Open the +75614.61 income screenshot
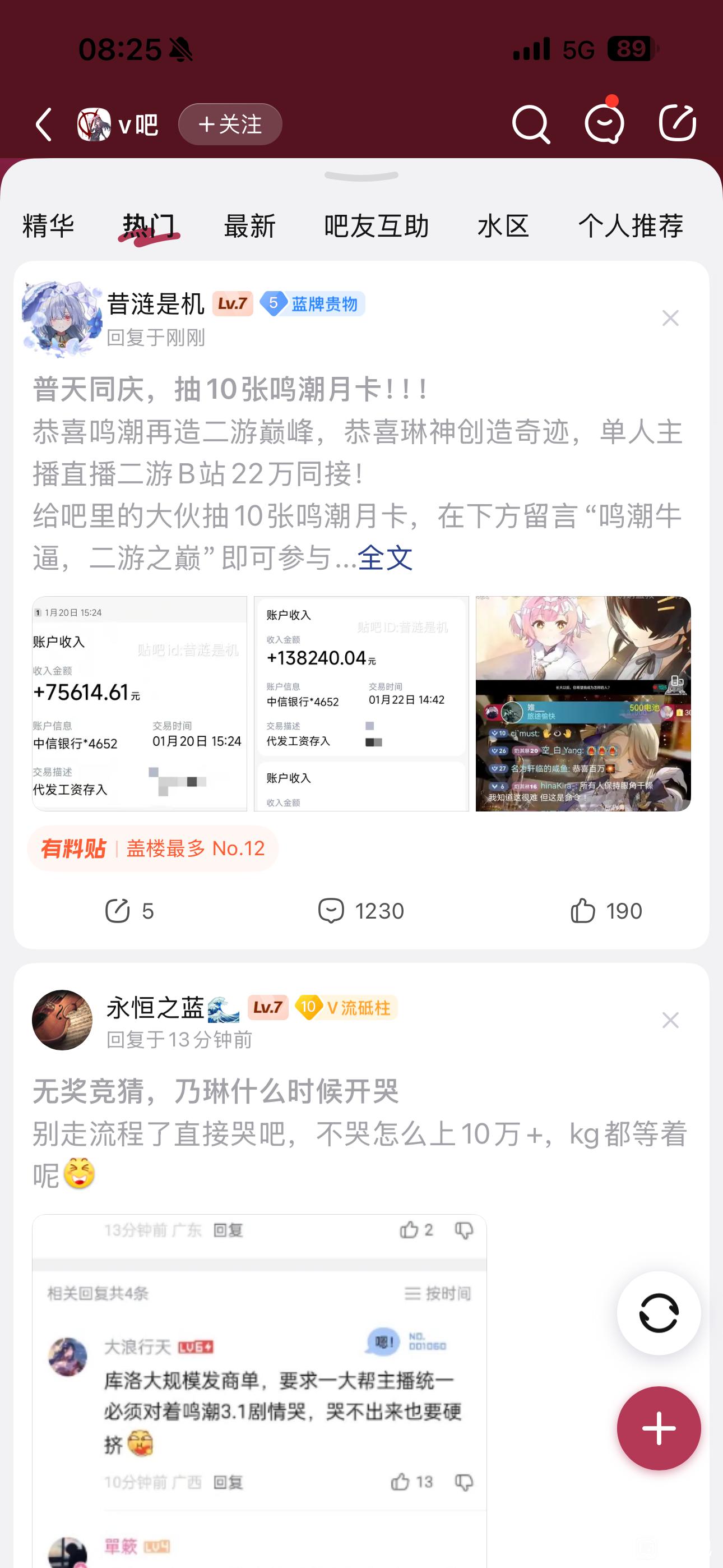This screenshot has height=1568, width=723. (140, 703)
